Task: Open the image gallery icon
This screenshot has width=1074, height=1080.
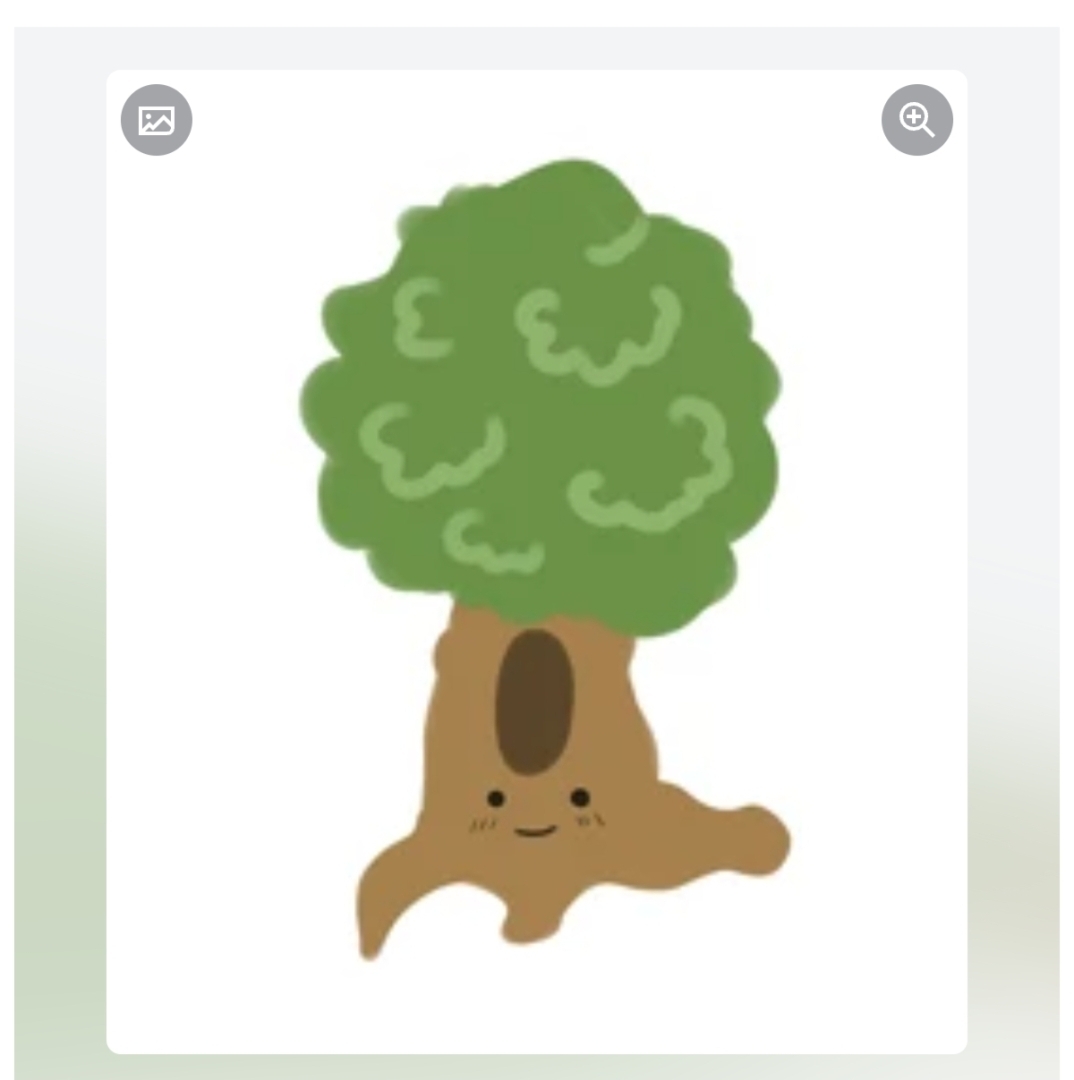Action: (x=156, y=120)
